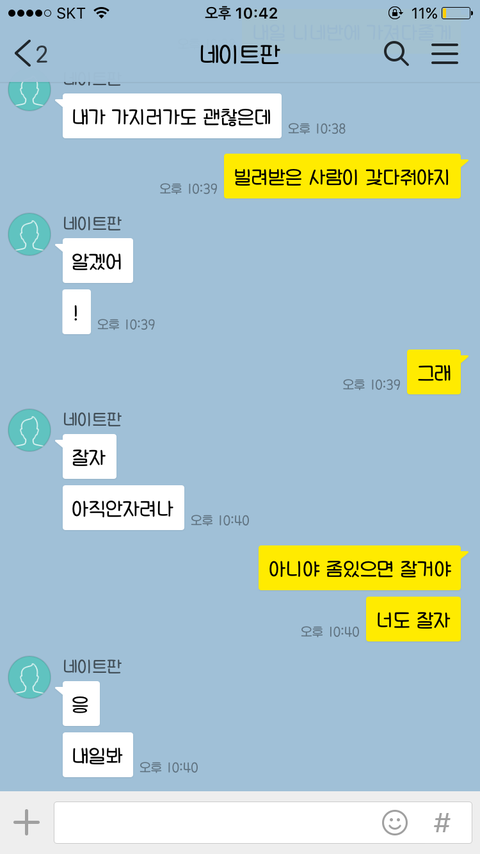
Task: Open the hashtag search button
Action: [x=442, y=822]
